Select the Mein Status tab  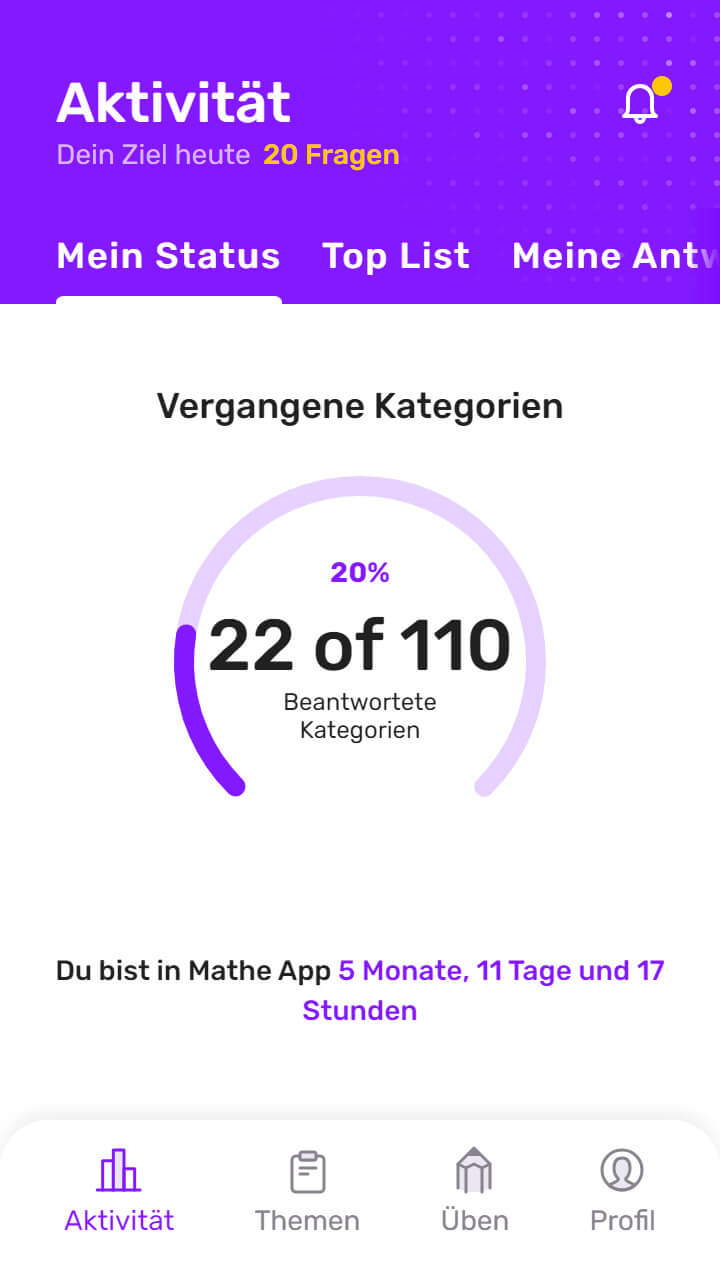(168, 257)
